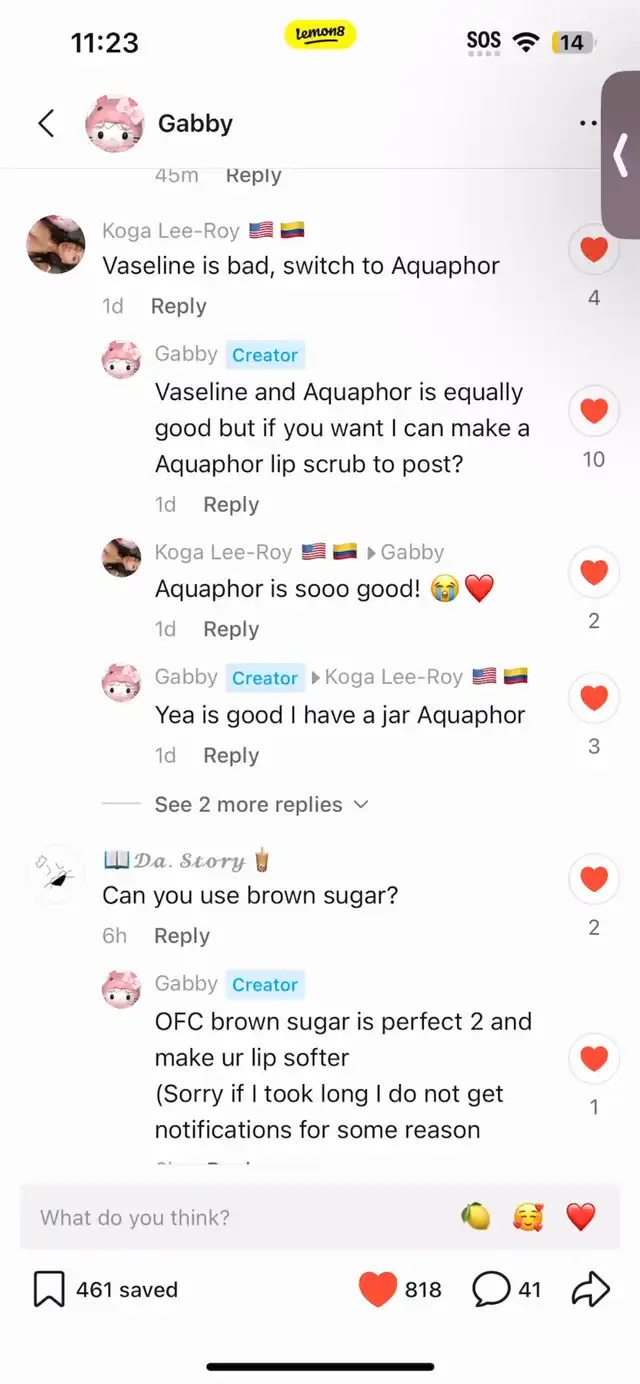Image resolution: width=640 pixels, height=1384 pixels.
Task: Insert the lemon emoji quick reaction
Action: point(475,1217)
